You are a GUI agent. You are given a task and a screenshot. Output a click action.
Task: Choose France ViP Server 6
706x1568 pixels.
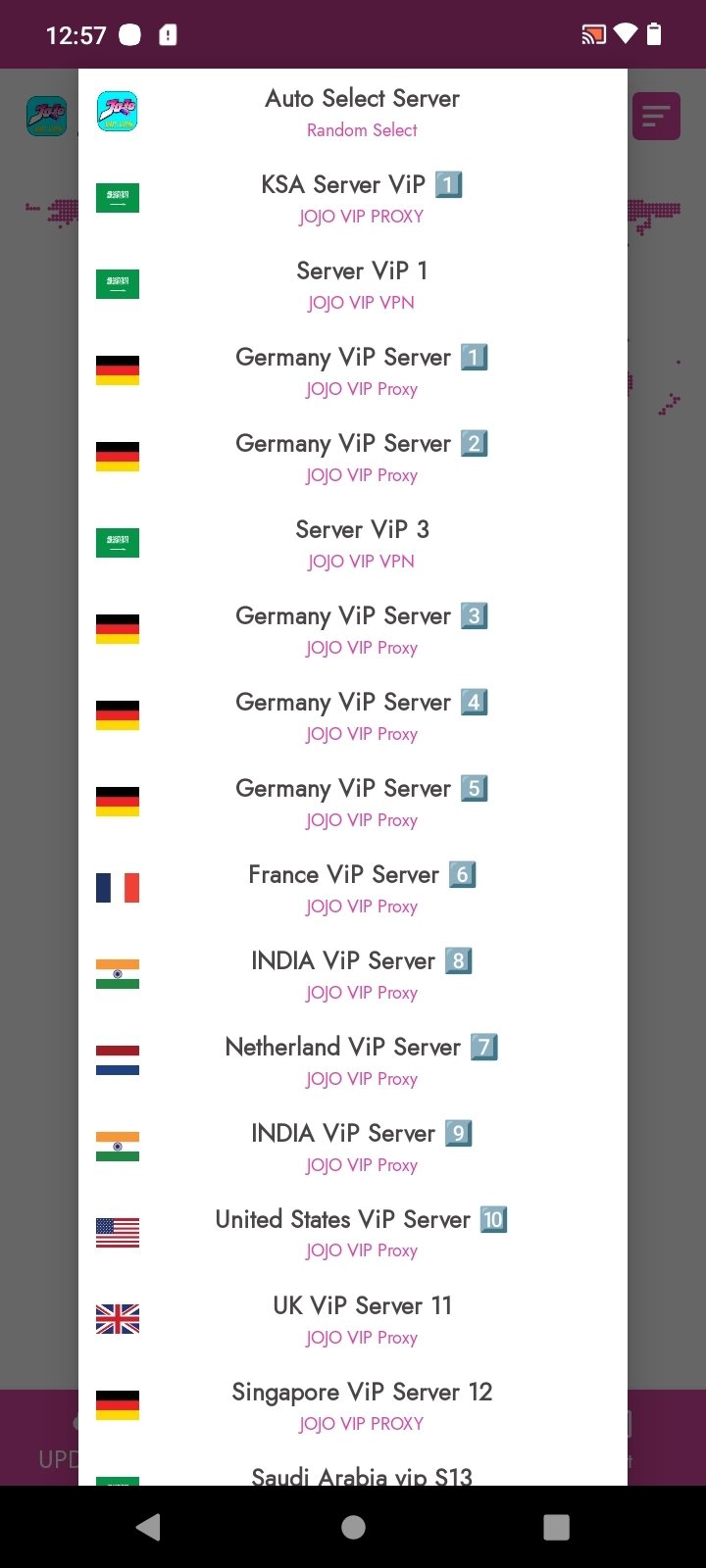(353, 888)
